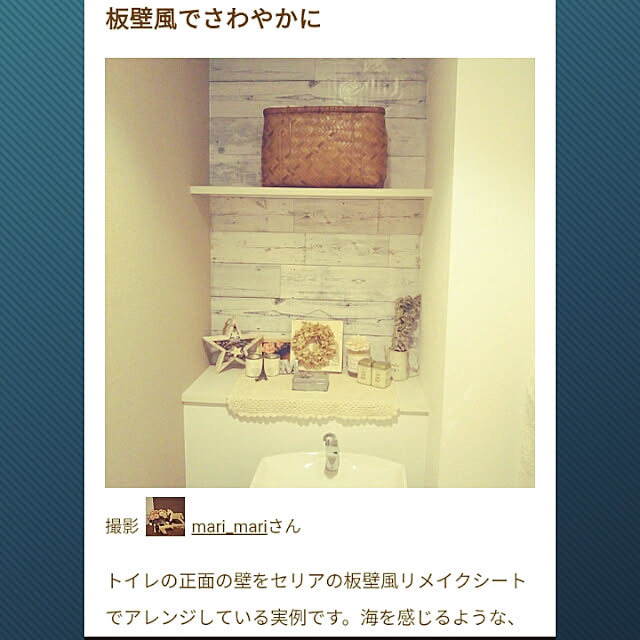Open the toilet shelf photo with basket
The height and width of the screenshot is (640, 640).
click(320, 272)
